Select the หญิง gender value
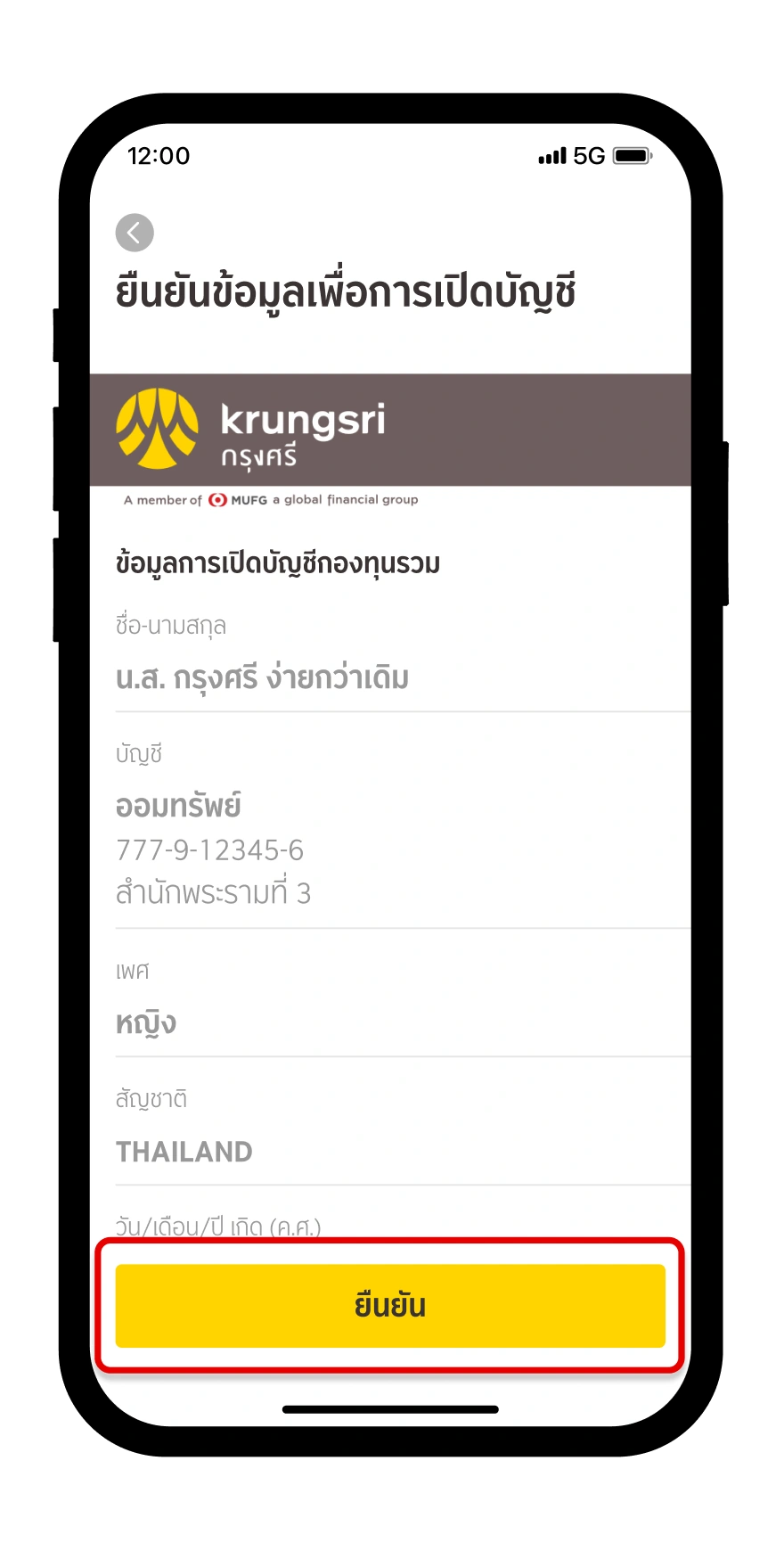 point(147,1022)
